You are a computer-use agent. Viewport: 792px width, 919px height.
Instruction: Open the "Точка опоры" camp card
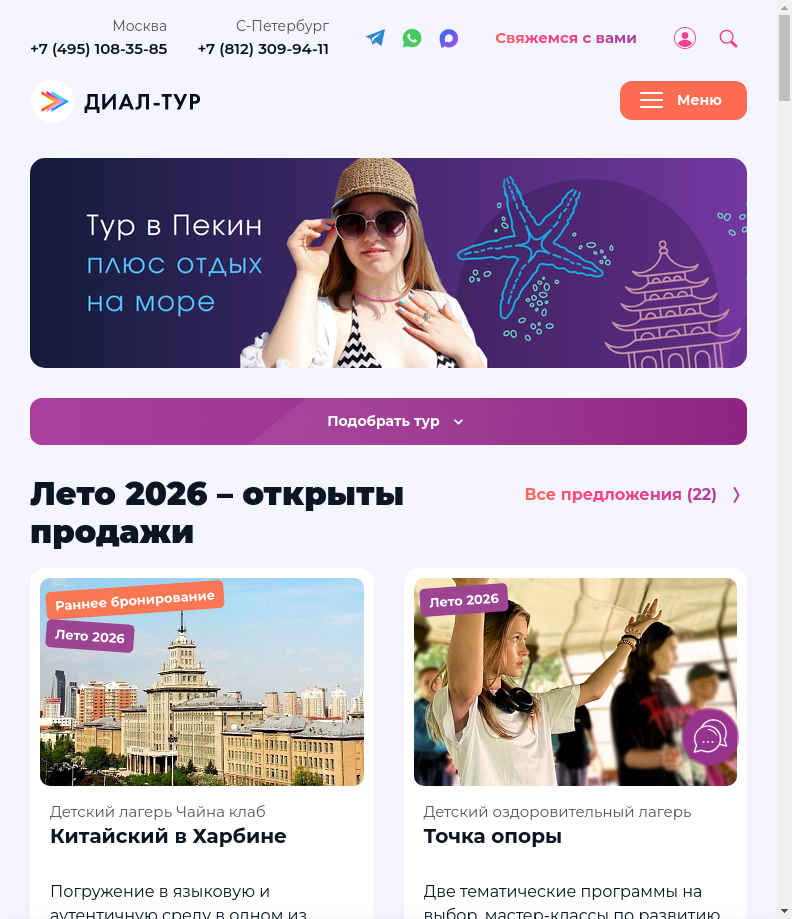click(x=492, y=836)
